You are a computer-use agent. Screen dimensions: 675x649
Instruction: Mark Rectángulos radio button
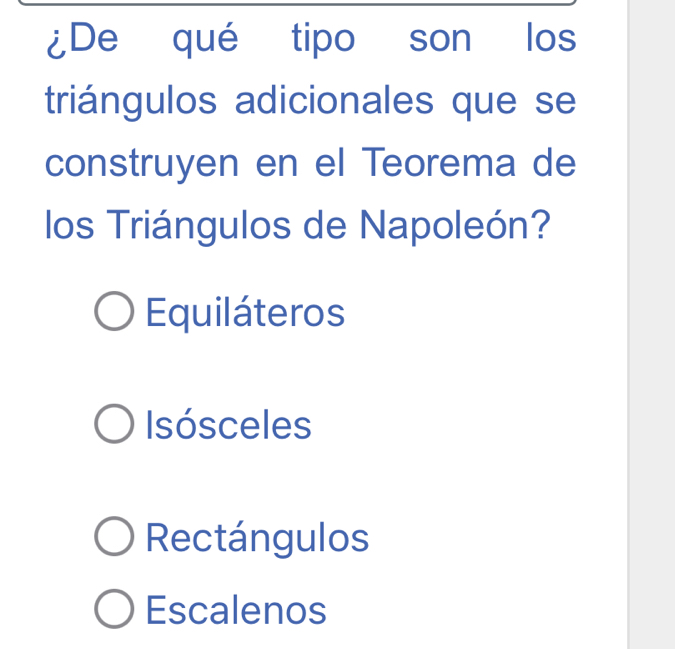[x=114, y=538]
